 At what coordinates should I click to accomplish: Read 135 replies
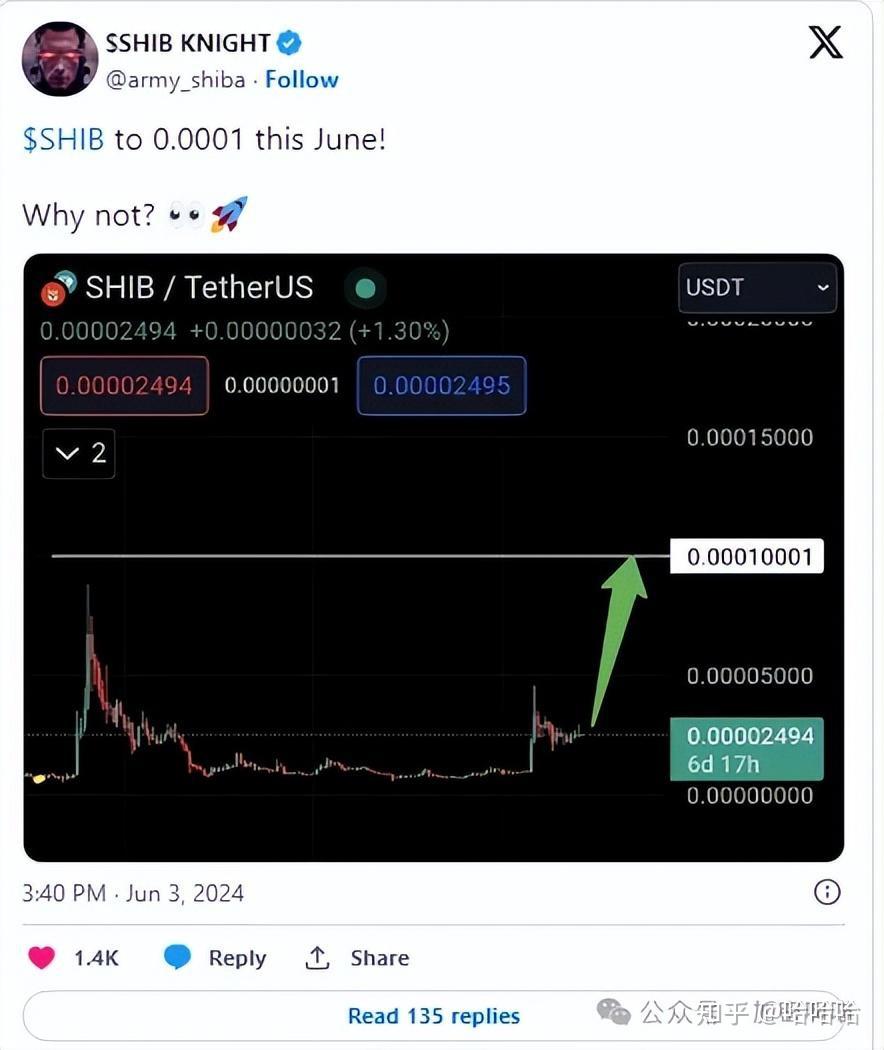[433, 1016]
